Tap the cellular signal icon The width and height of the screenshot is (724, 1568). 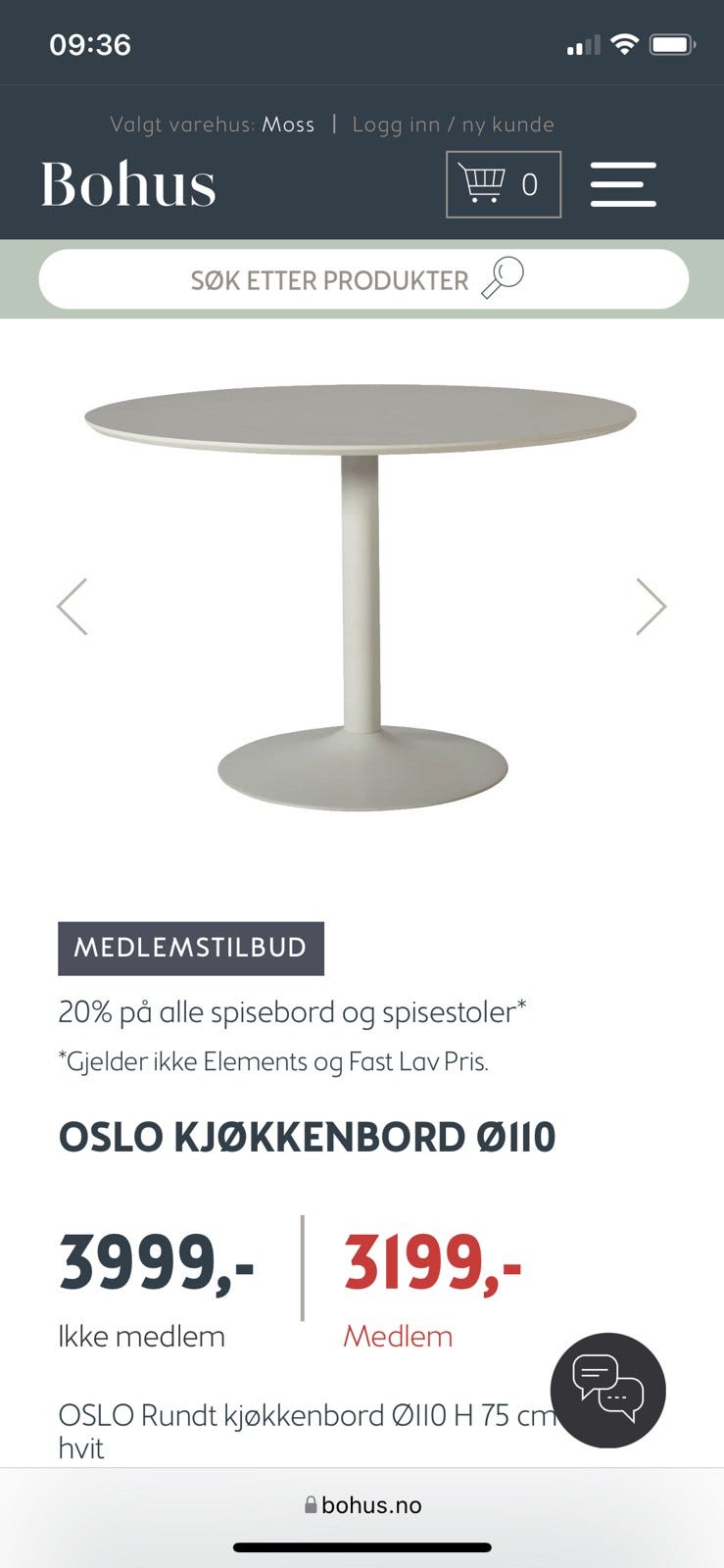[581, 42]
